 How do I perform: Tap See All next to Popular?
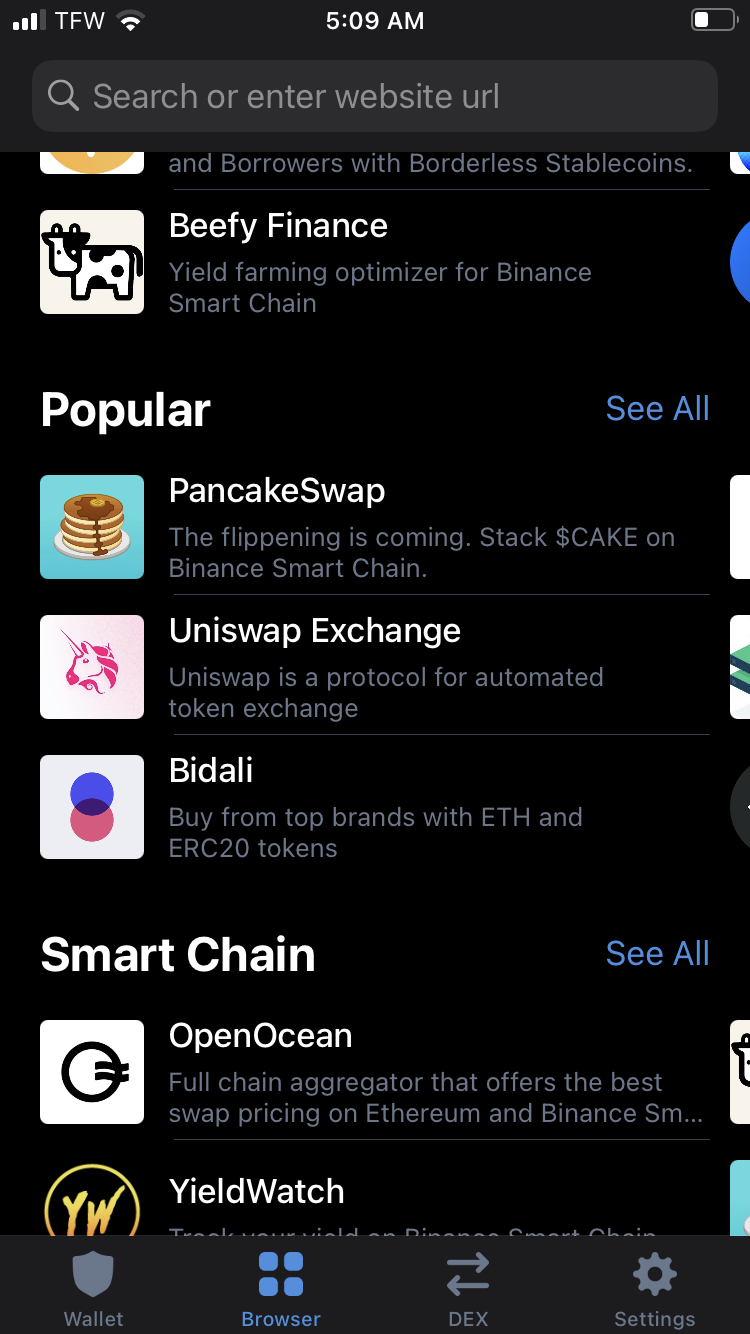[657, 408]
